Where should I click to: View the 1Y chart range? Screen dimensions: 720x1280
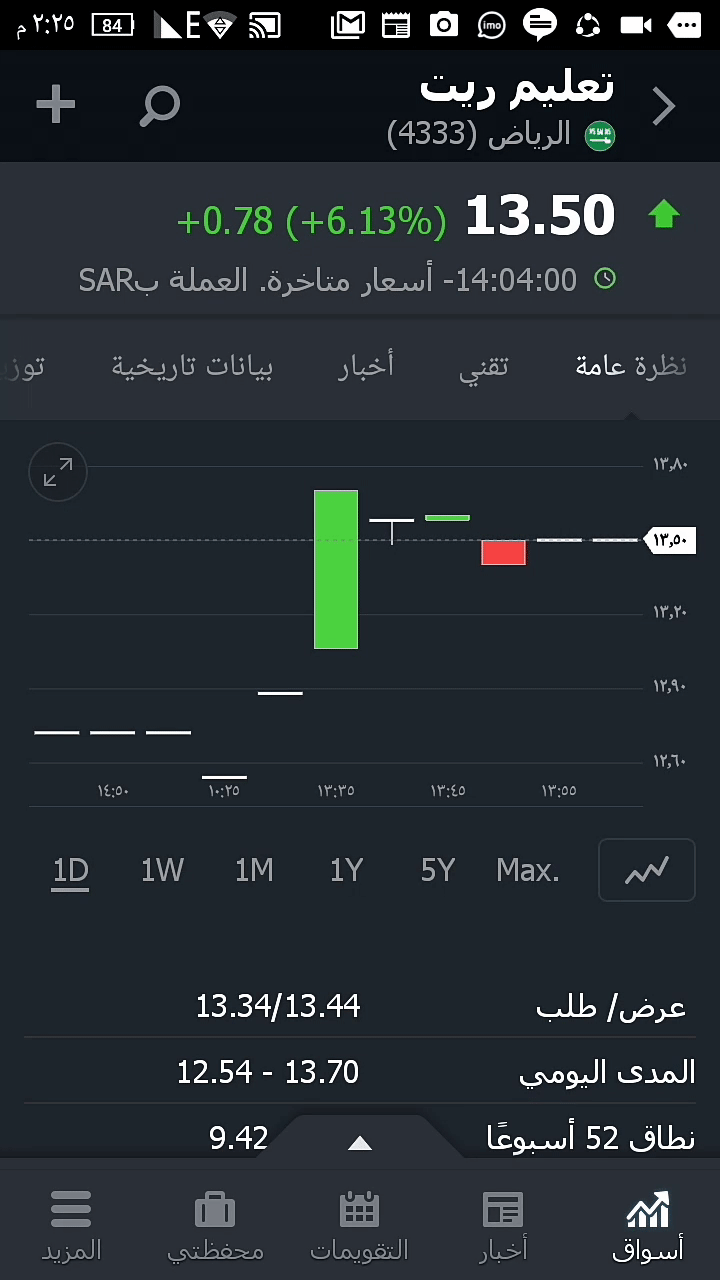(346, 871)
